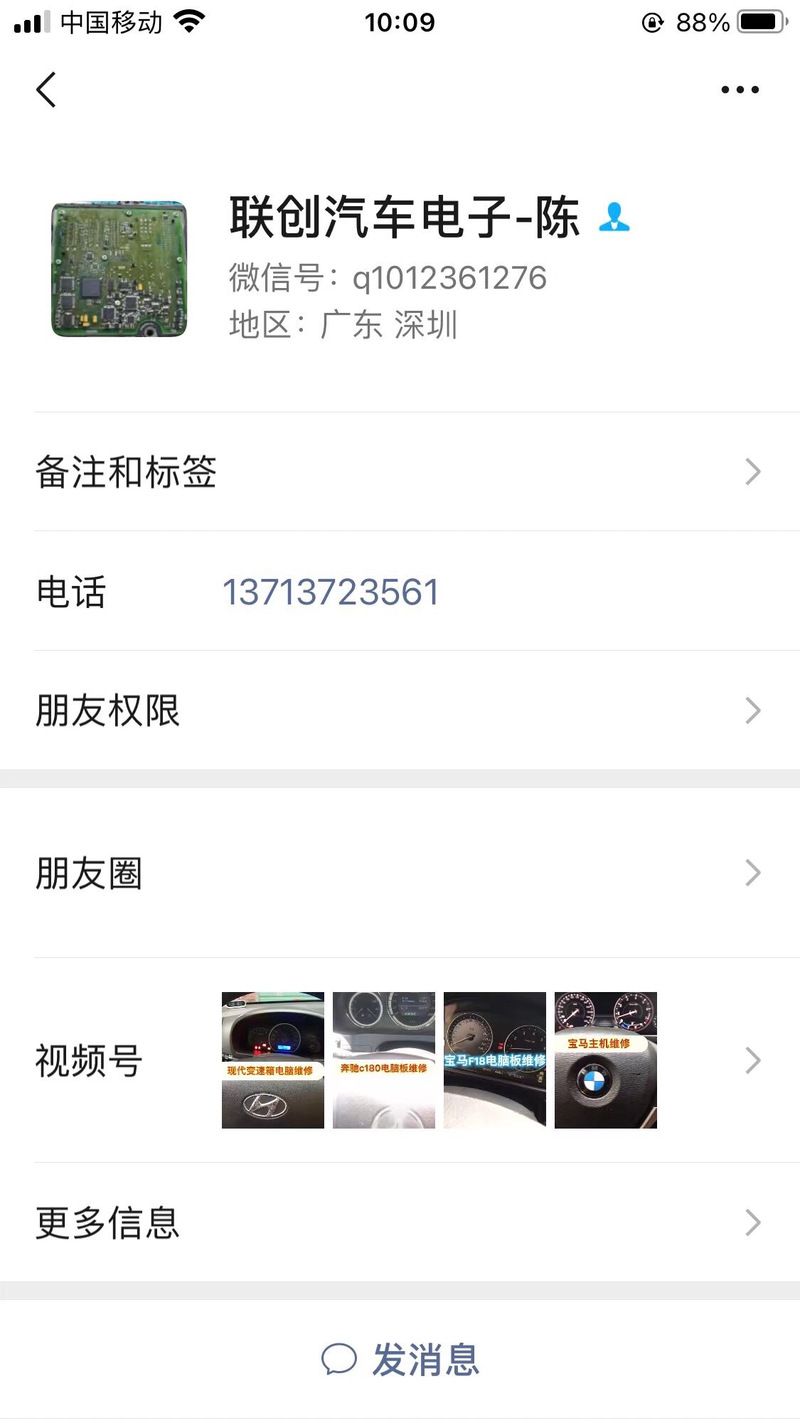View this contact's 朋友圈
The width and height of the screenshot is (800, 1423).
(x=400, y=873)
